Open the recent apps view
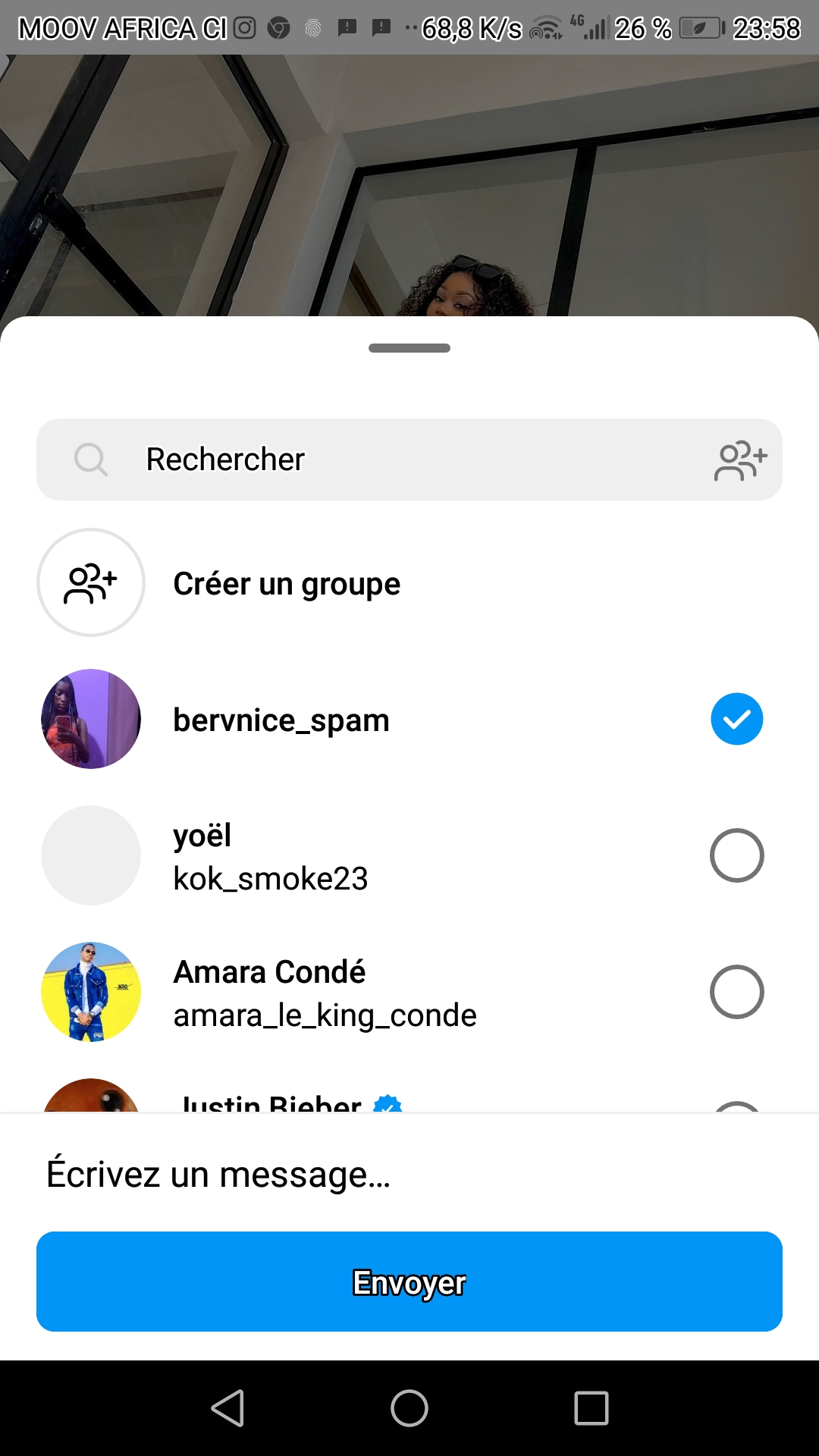The height and width of the screenshot is (1456, 819). (591, 1408)
